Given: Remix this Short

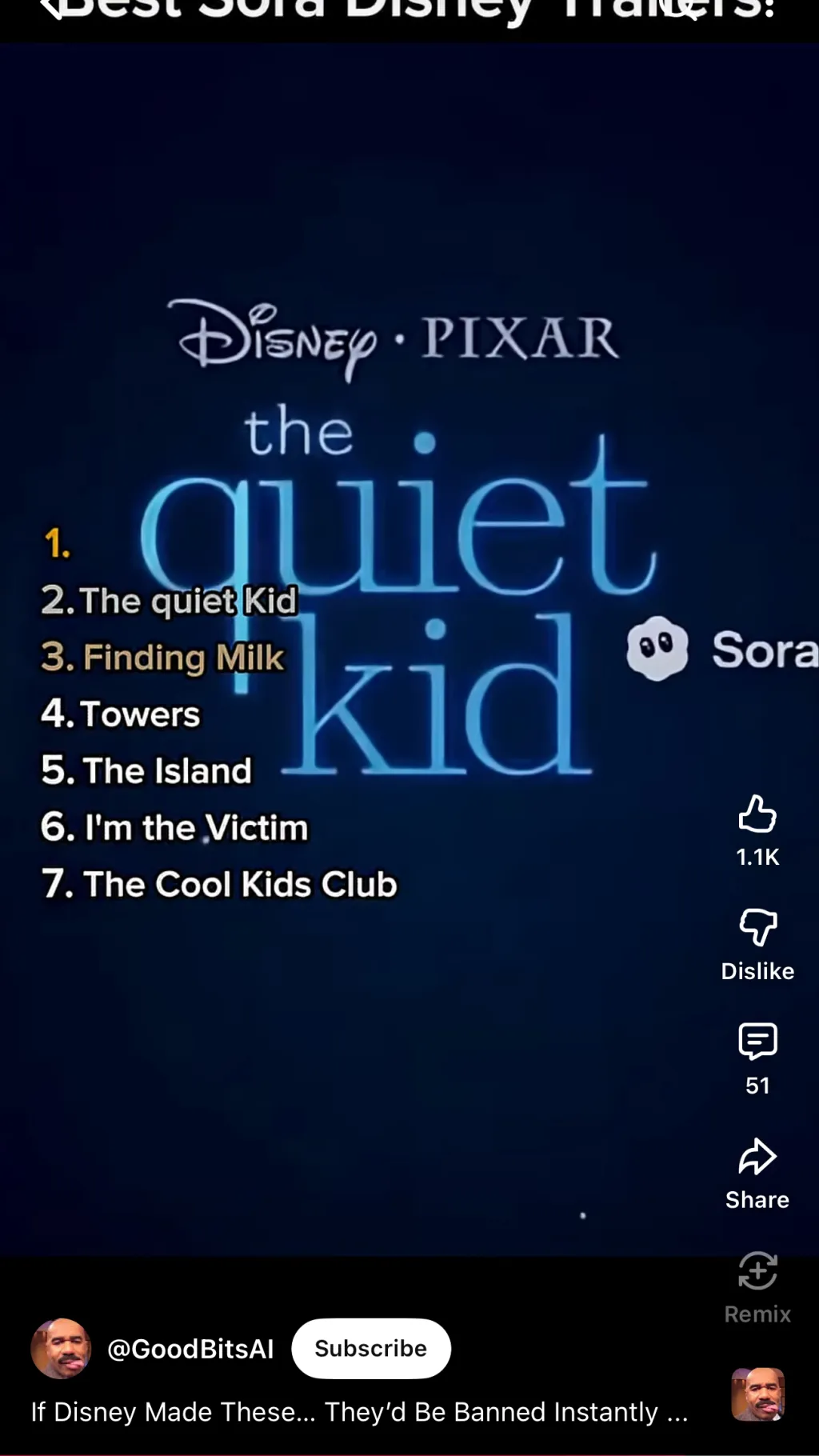Looking at the screenshot, I should [757, 1272].
